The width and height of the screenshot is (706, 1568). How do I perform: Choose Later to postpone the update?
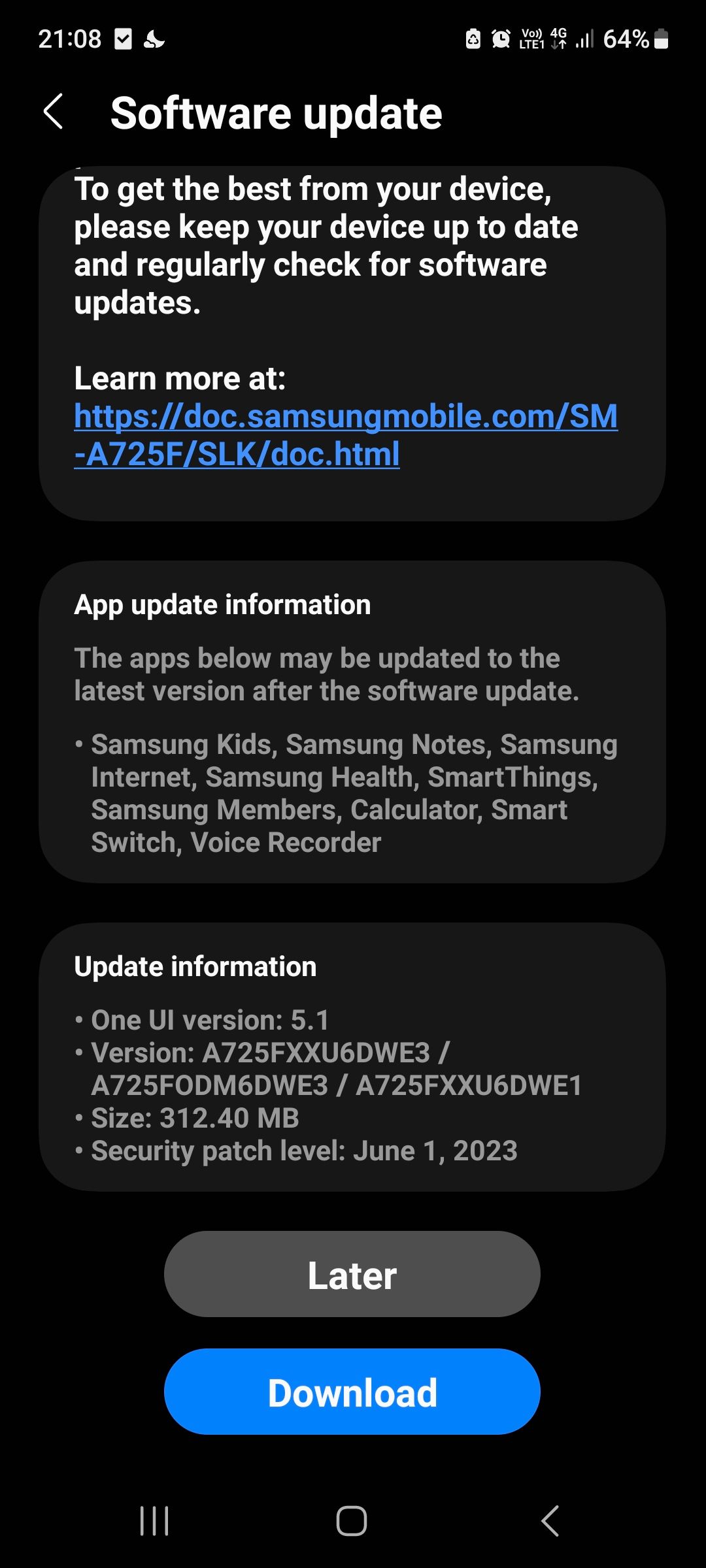click(x=352, y=1274)
